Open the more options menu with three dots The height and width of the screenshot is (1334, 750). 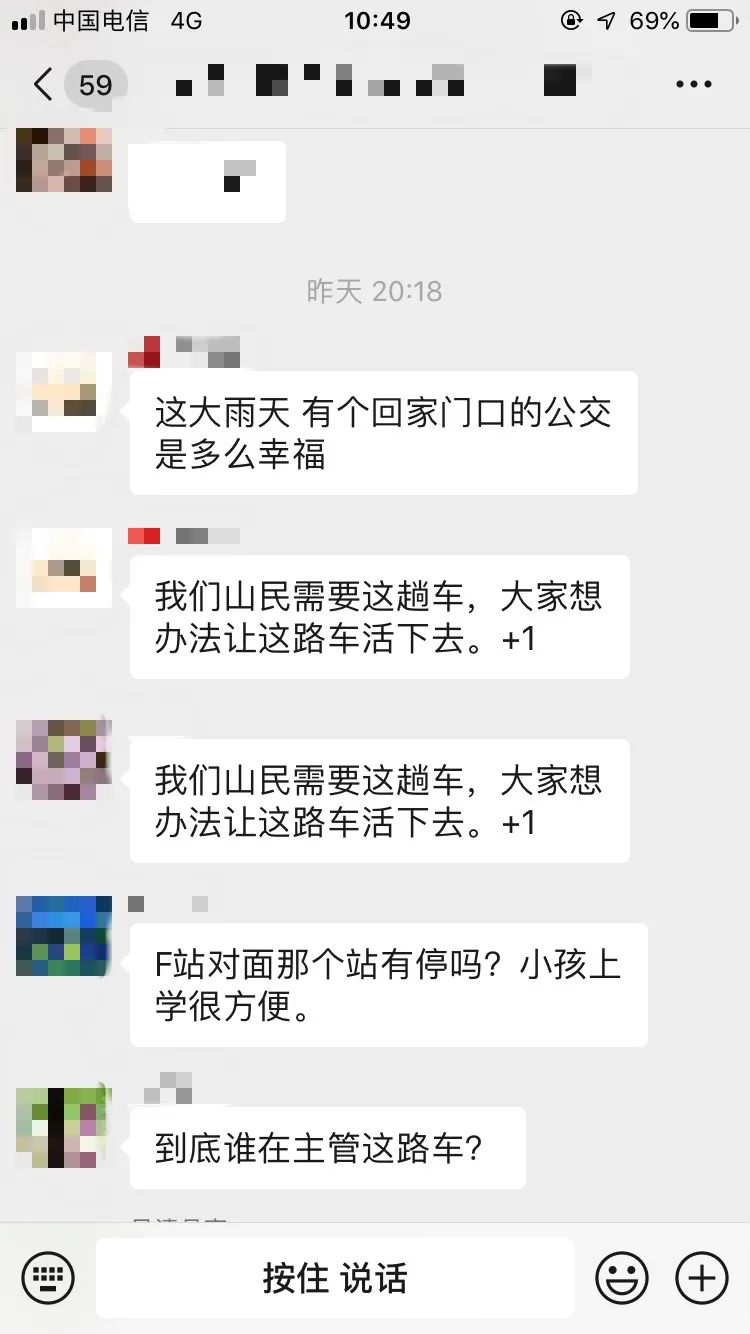click(692, 84)
